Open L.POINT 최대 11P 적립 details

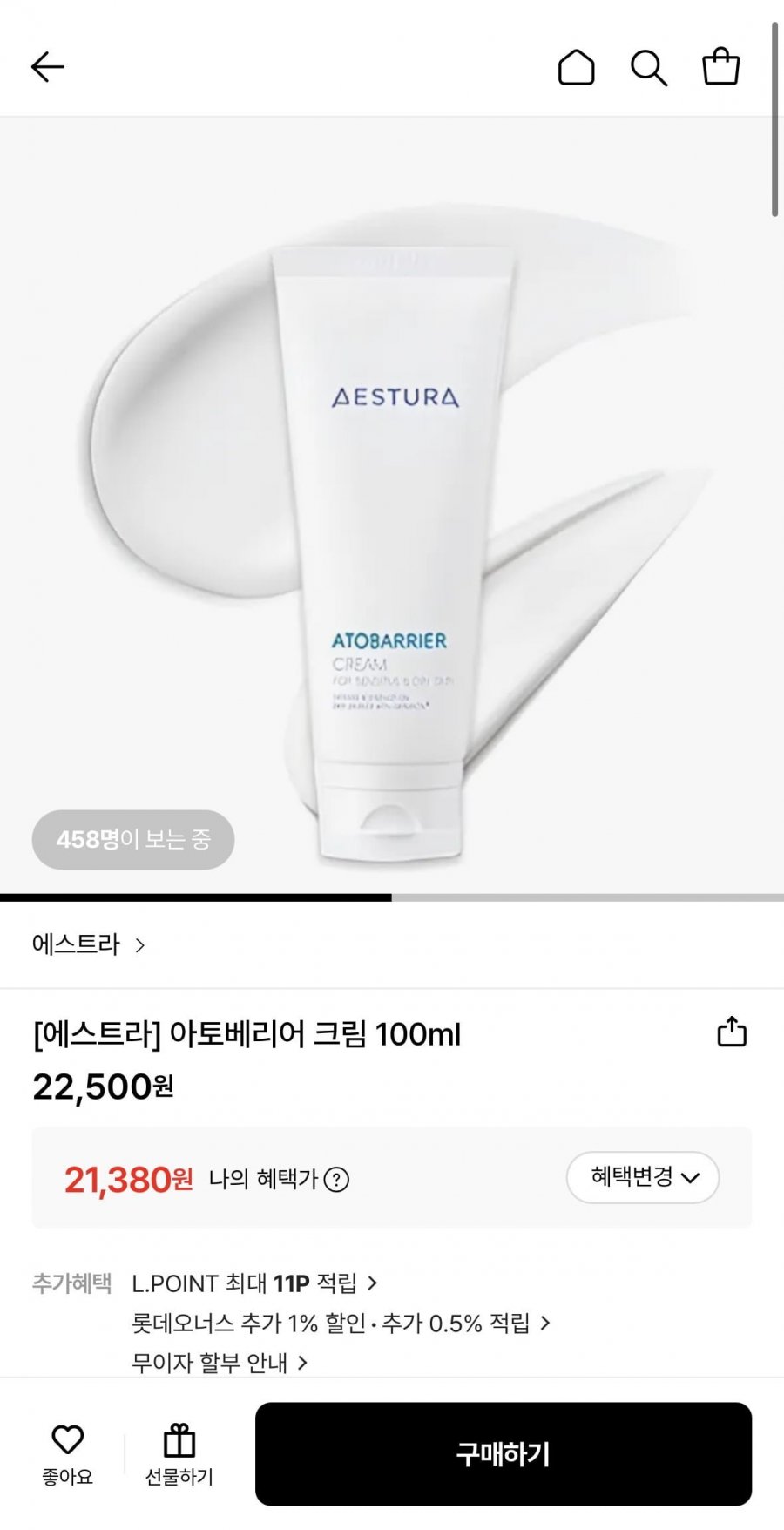(x=254, y=1283)
